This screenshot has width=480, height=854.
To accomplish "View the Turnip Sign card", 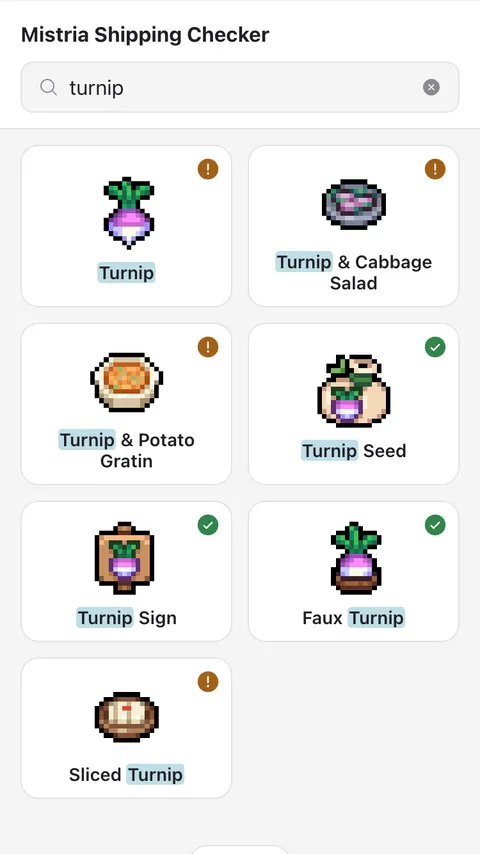I will tap(126, 571).
